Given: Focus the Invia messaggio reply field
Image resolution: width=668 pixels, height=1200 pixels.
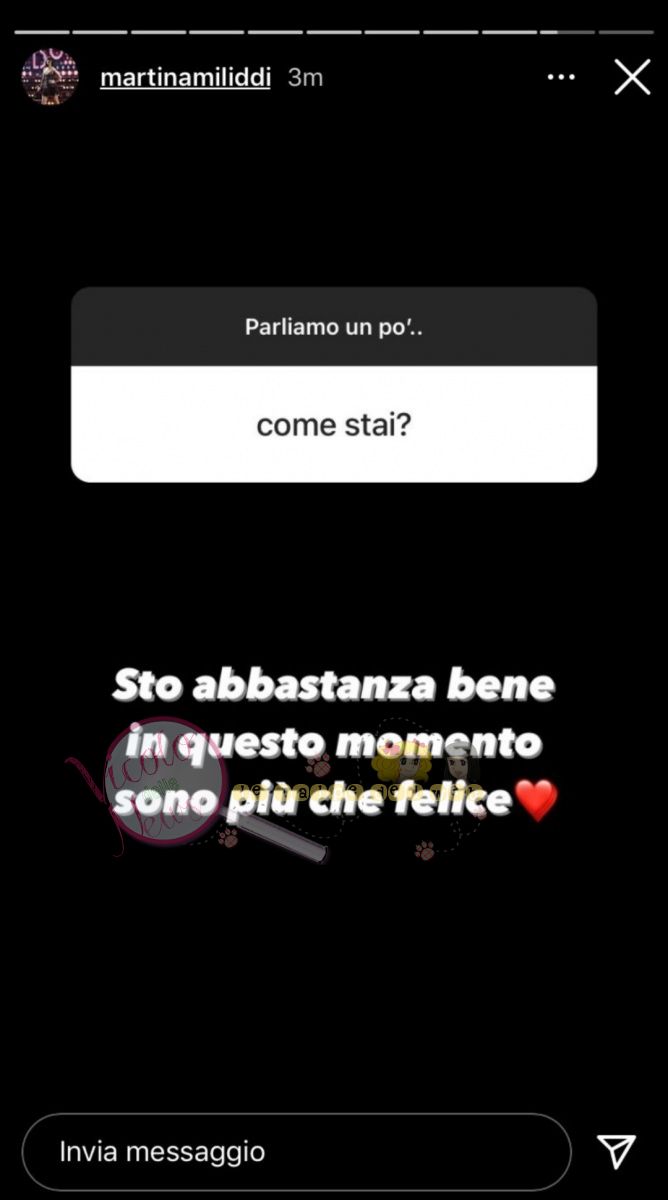Looking at the screenshot, I should (x=296, y=1151).
